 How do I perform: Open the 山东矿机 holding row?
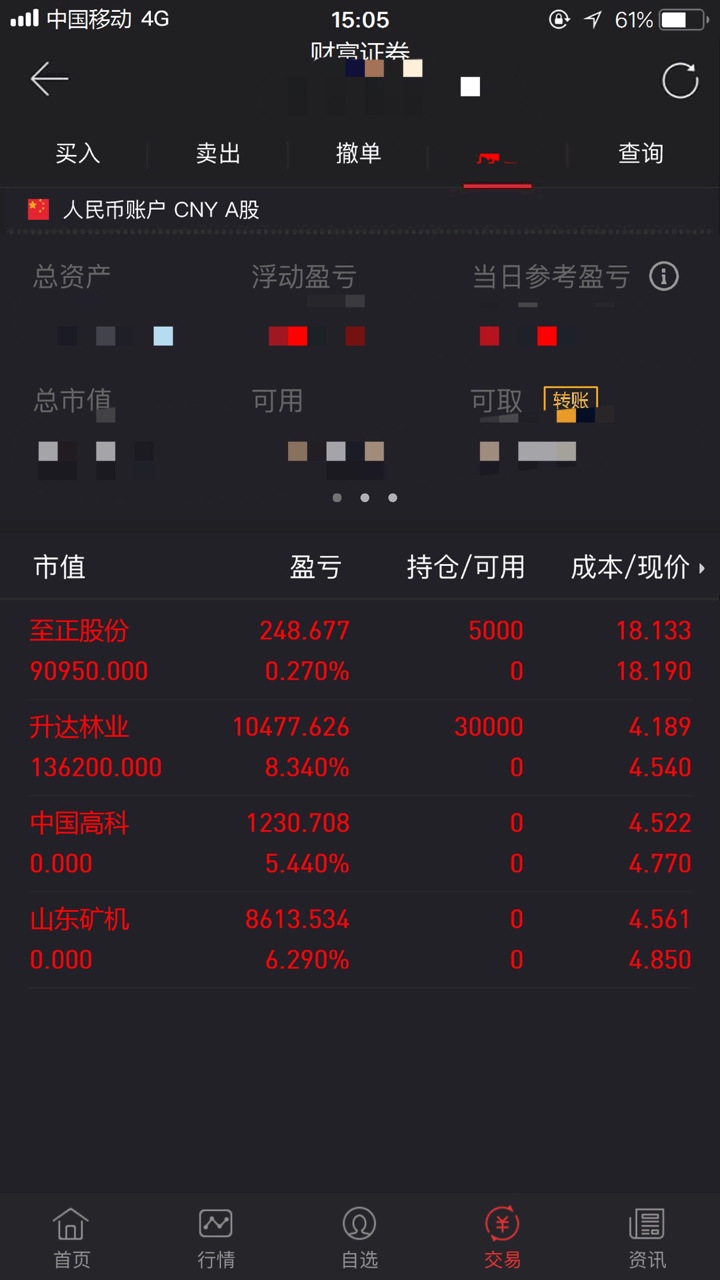[x=360, y=939]
